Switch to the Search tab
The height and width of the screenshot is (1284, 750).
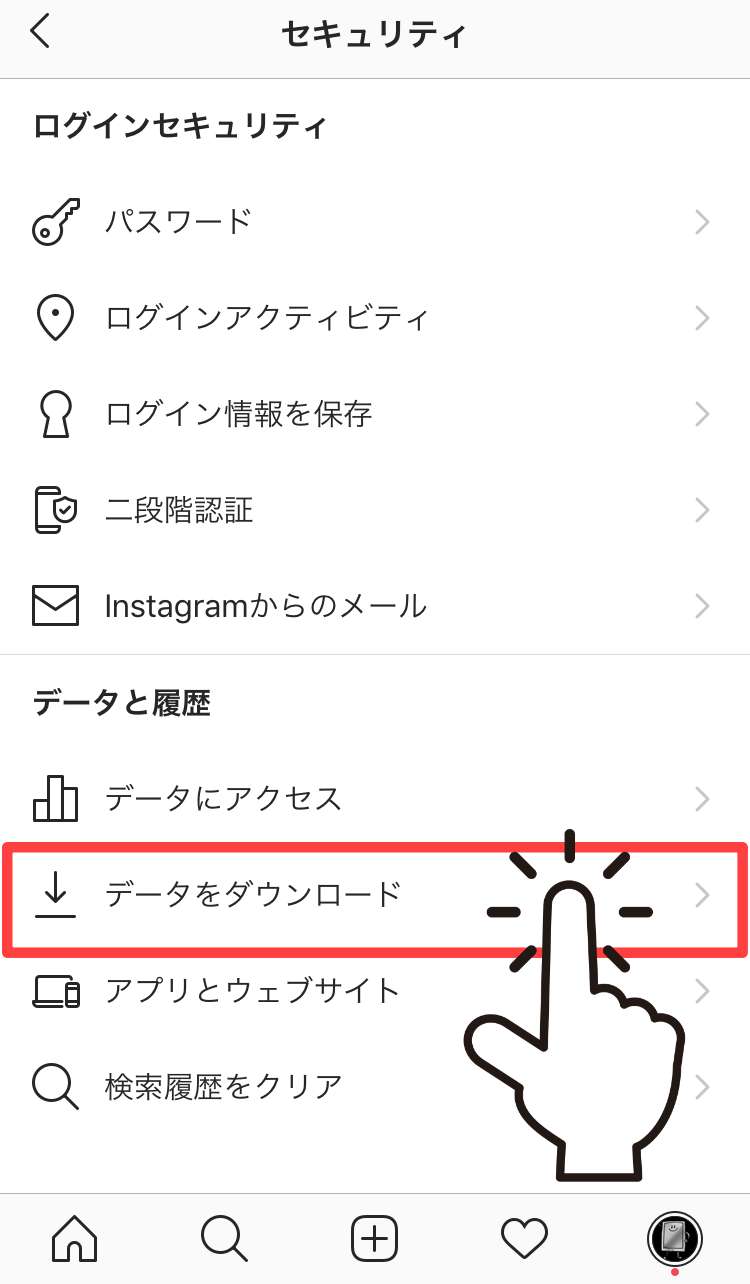(x=225, y=1240)
